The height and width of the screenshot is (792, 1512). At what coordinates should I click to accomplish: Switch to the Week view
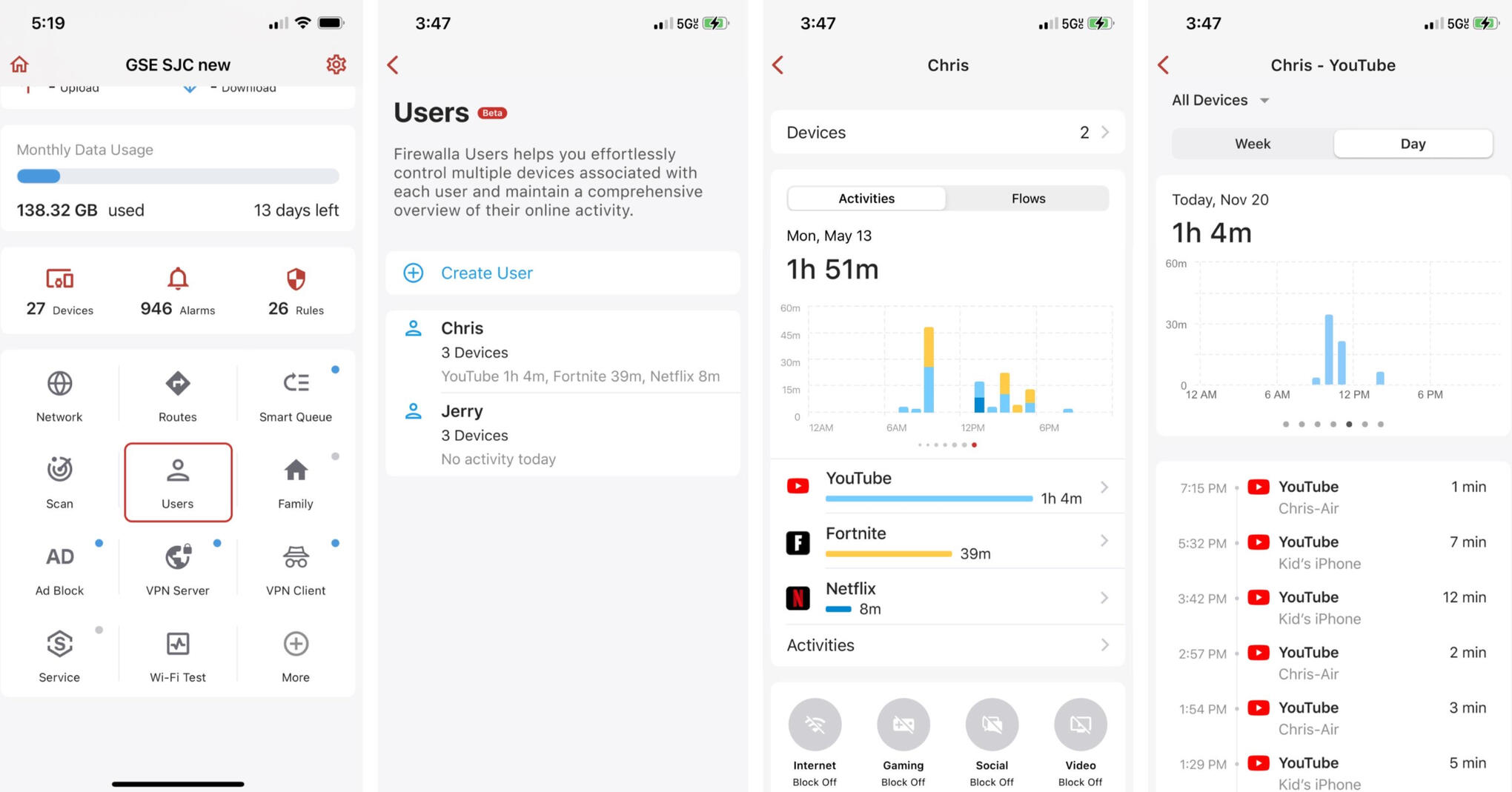1252,144
